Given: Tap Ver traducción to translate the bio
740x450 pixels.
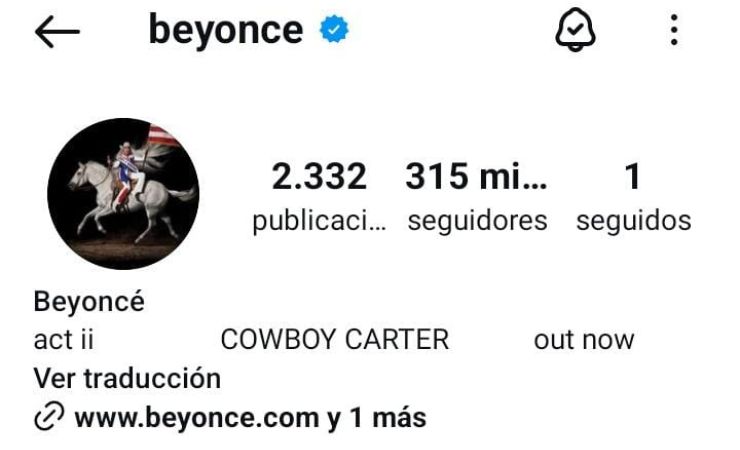Looking at the screenshot, I should click(x=127, y=379).
